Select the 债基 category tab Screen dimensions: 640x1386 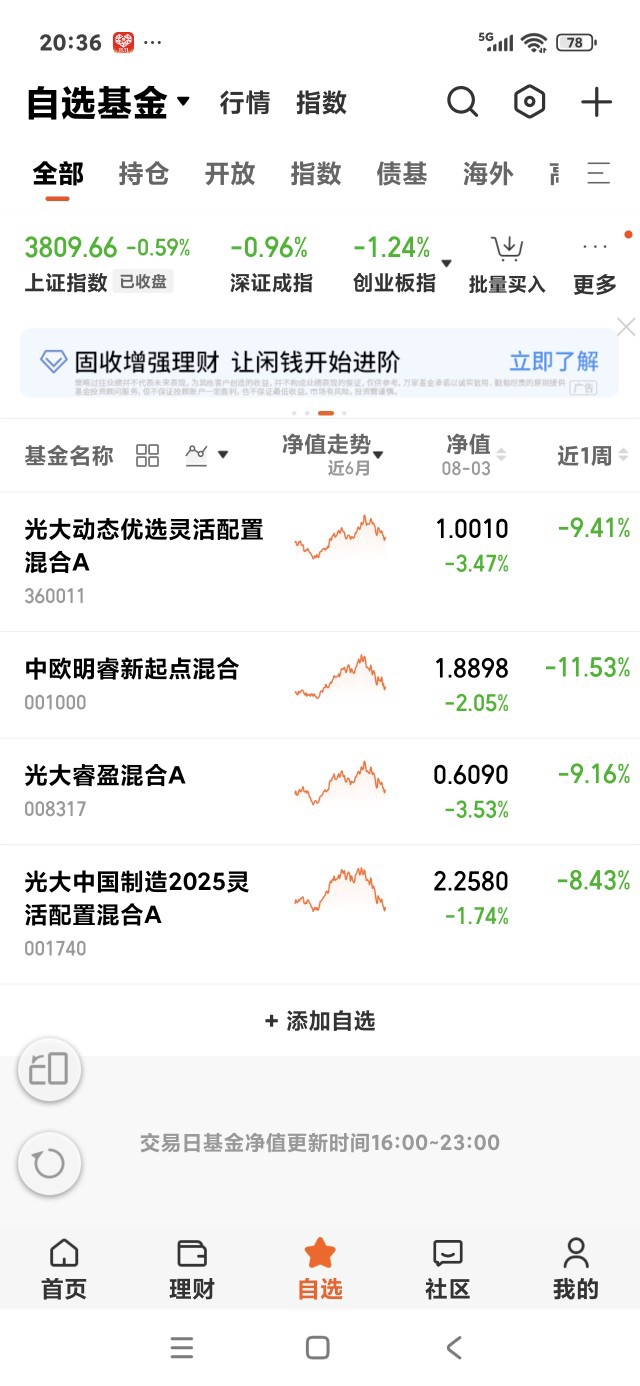(x=402, y=173)
